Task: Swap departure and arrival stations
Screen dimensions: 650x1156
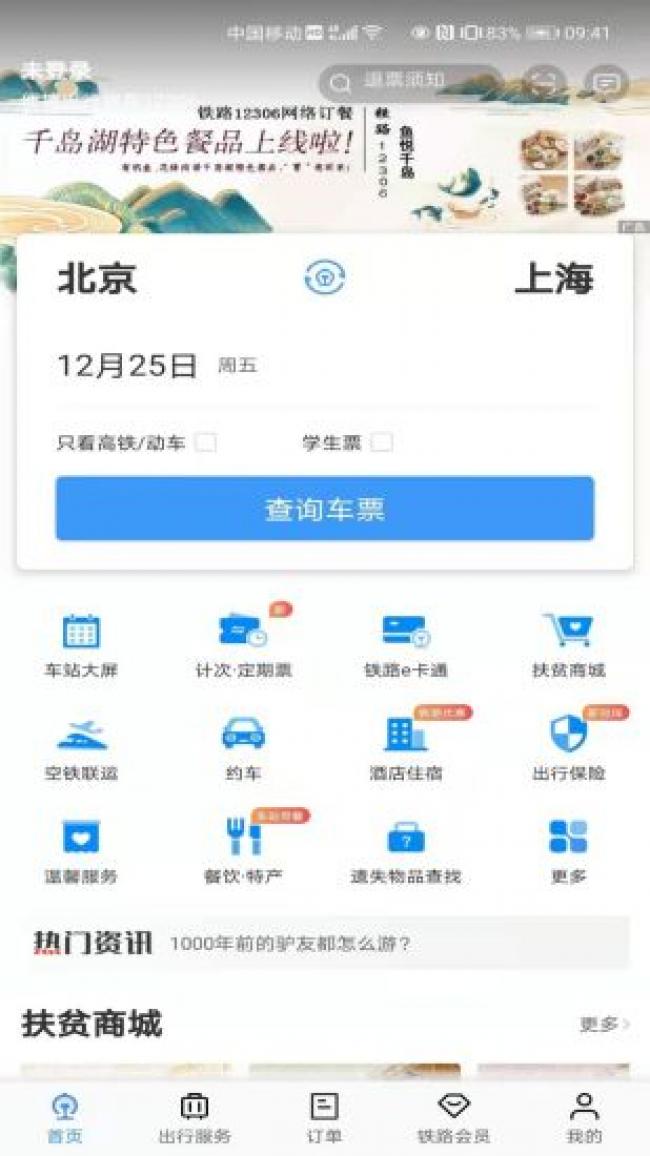Action: pyautogui.click(x=325, y=278)
